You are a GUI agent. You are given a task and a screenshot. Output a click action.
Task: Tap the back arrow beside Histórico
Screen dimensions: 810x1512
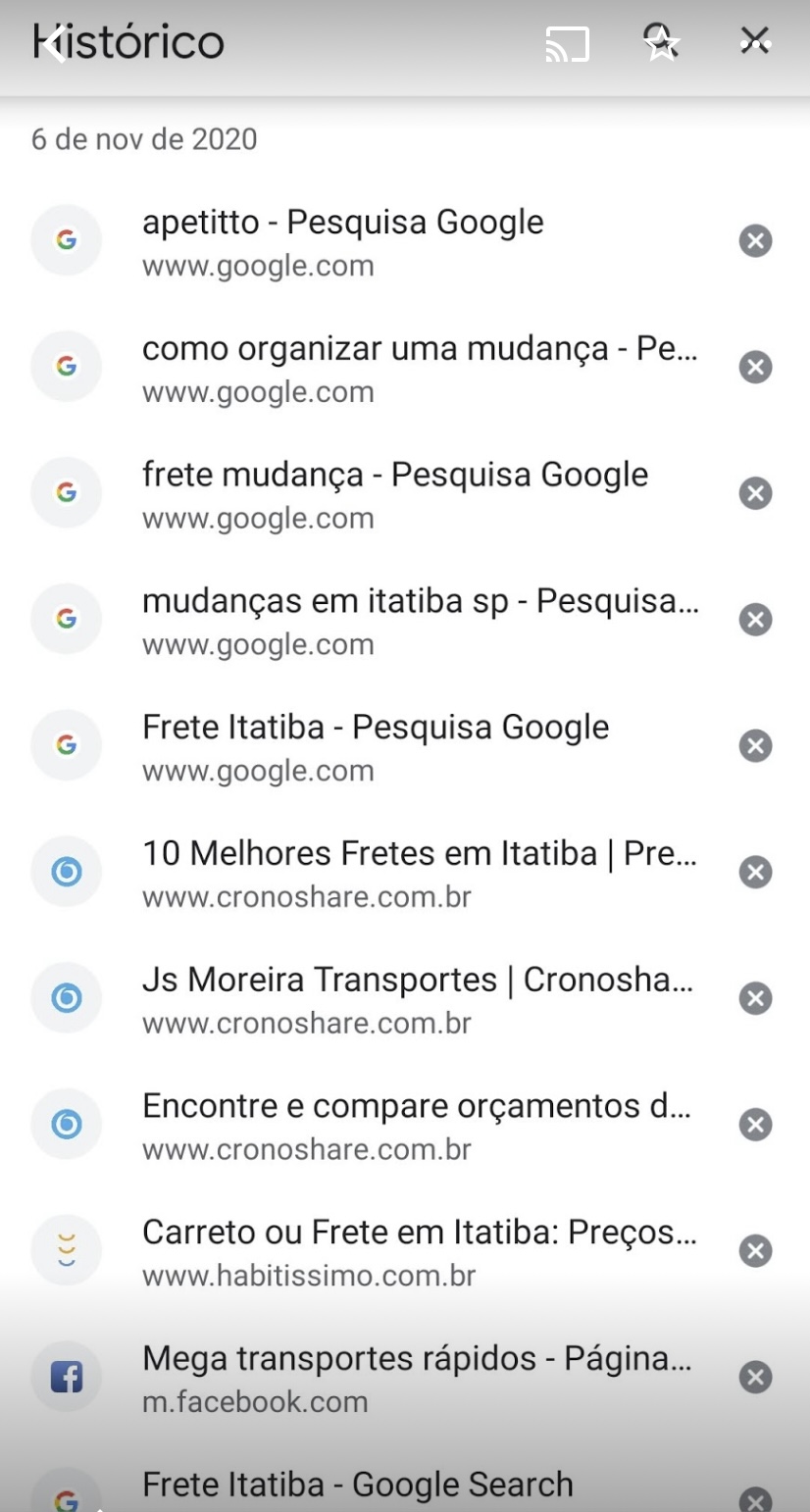click(55, 43)
